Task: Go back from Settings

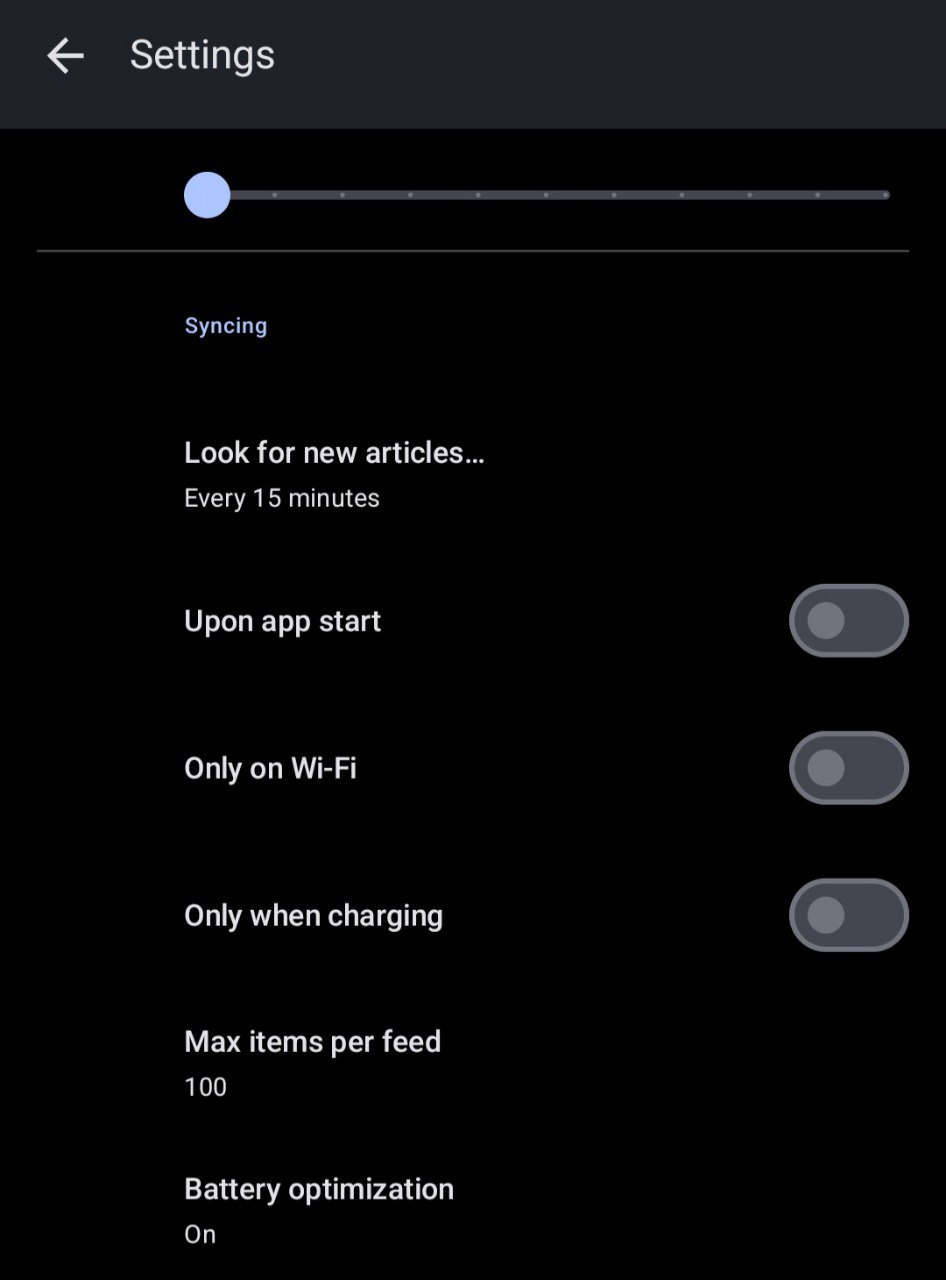Action: (x=66, y=56)
